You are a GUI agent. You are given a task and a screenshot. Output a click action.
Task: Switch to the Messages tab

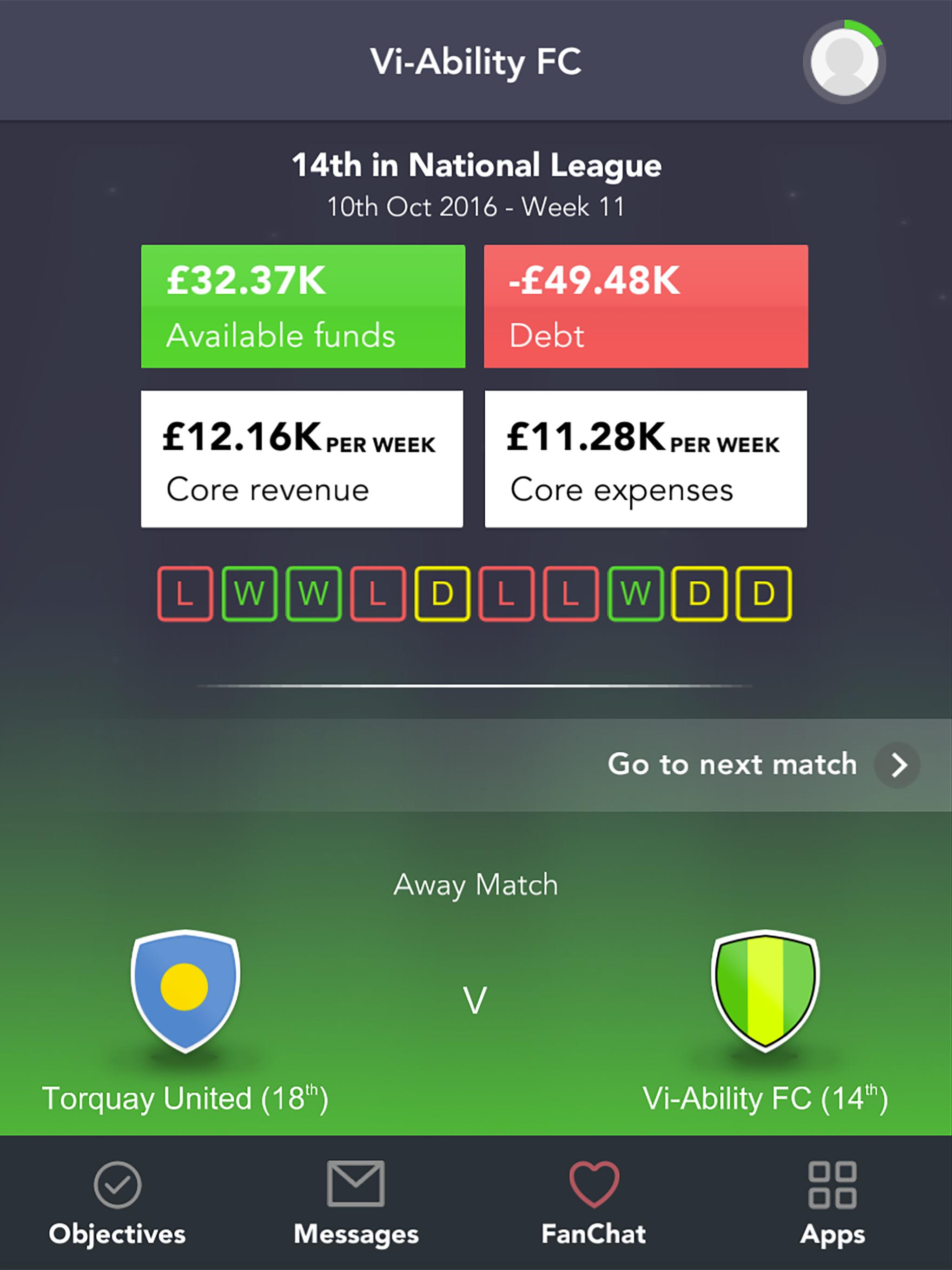click(356, 1204)
